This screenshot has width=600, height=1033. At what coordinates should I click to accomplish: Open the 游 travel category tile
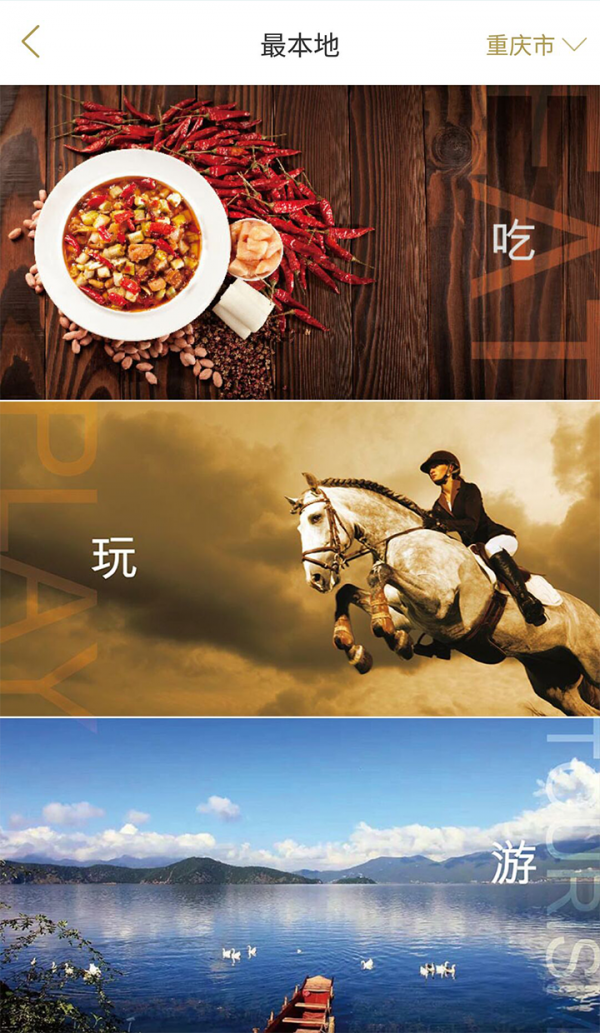(300, 875)
